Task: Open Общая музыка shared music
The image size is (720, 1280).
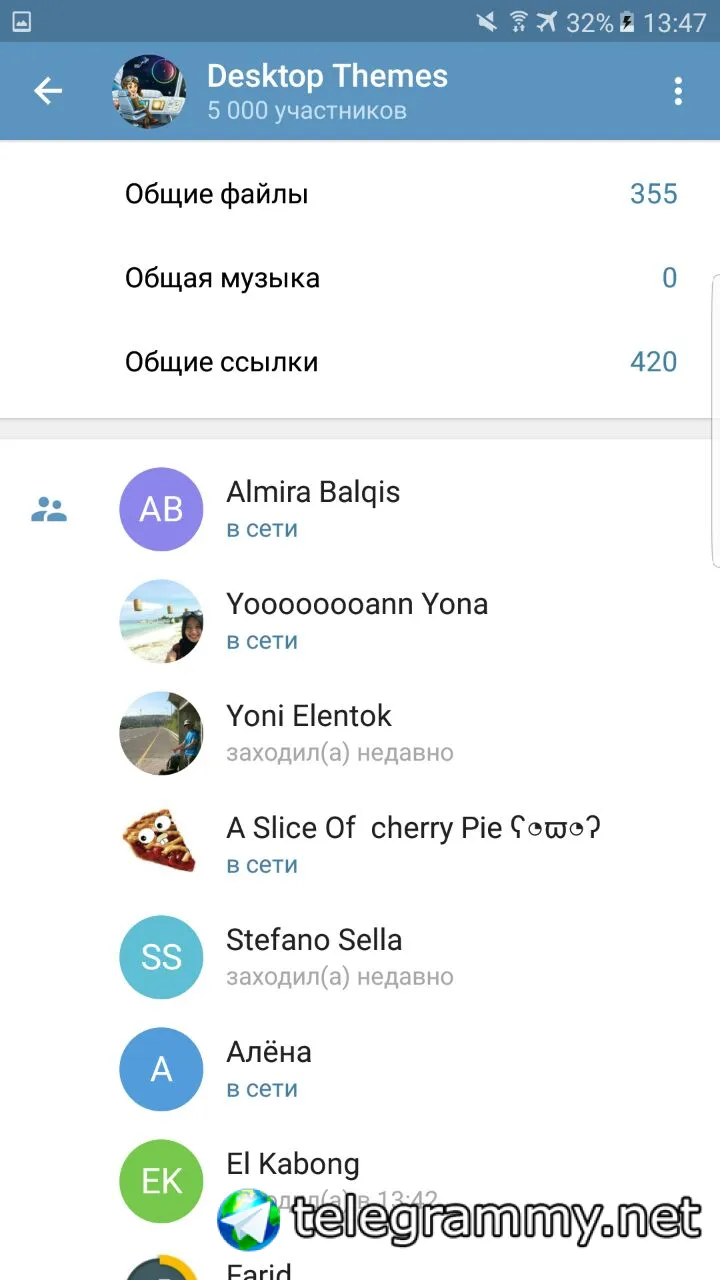Action: coord(400,278)
